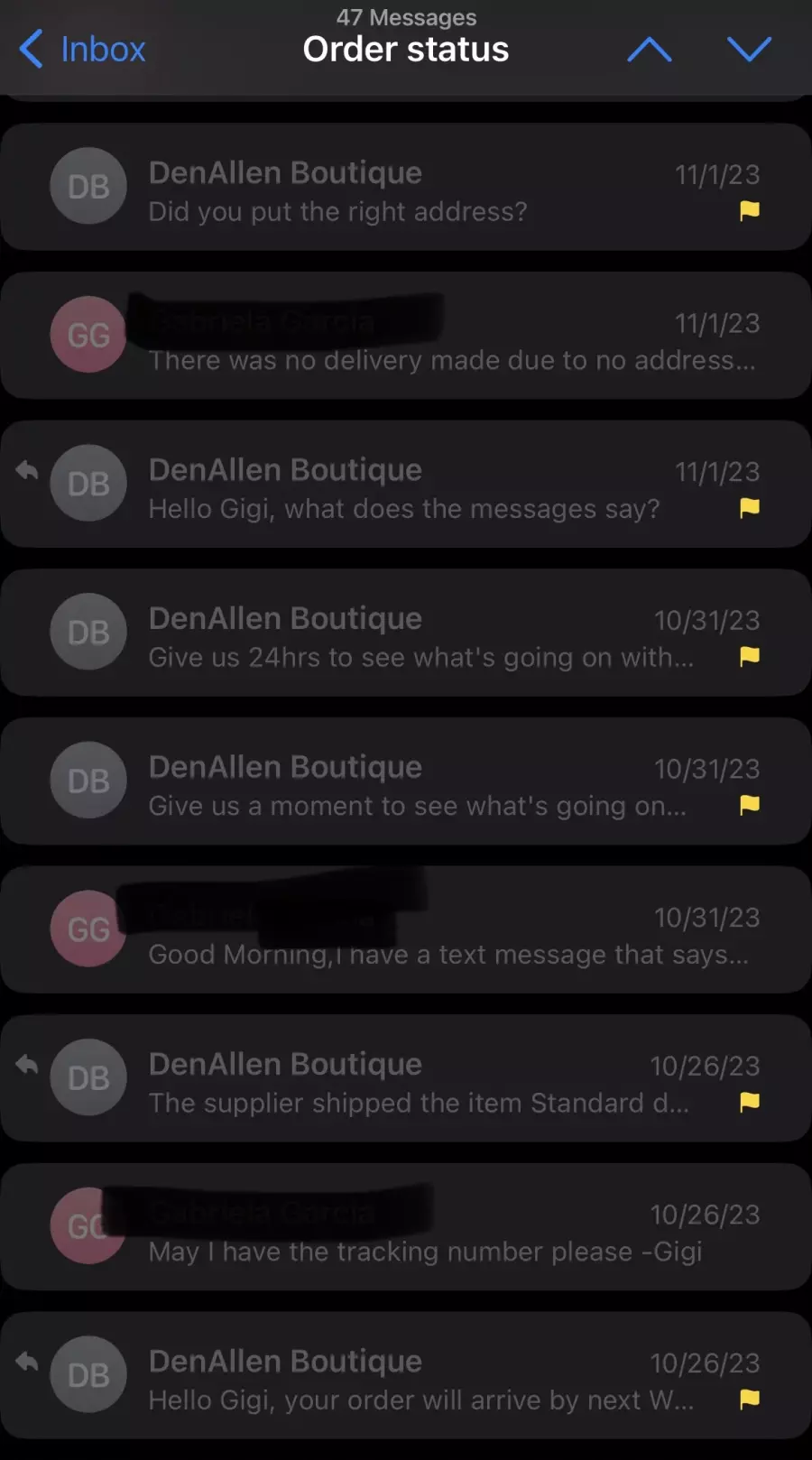Jump to the previous message with up arrow
The width and height of the screenshot is (812, 1460).
coord(650,50)
